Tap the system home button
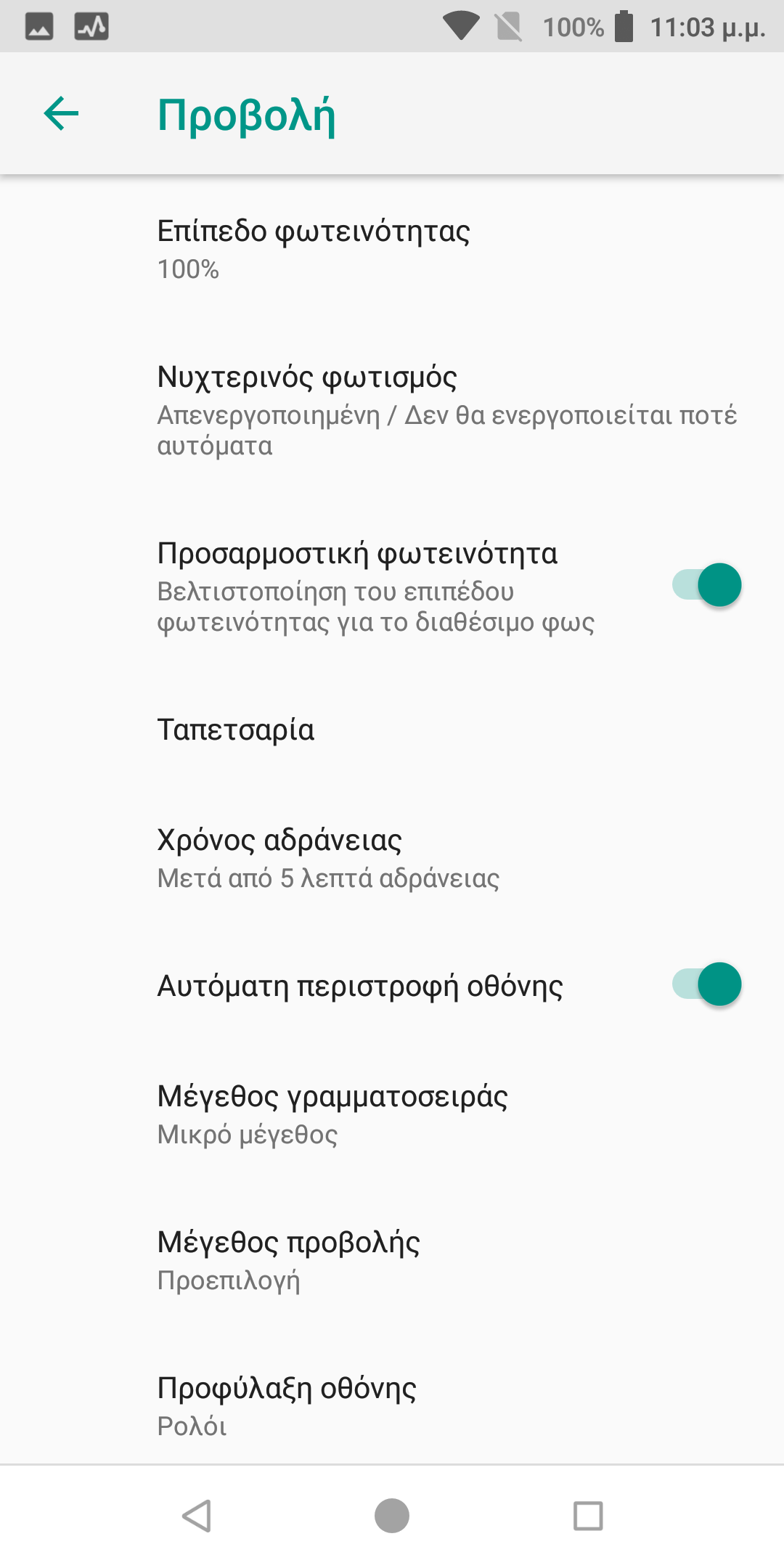The height and width of the screenshot is (1568, 784). point(392,1516)
